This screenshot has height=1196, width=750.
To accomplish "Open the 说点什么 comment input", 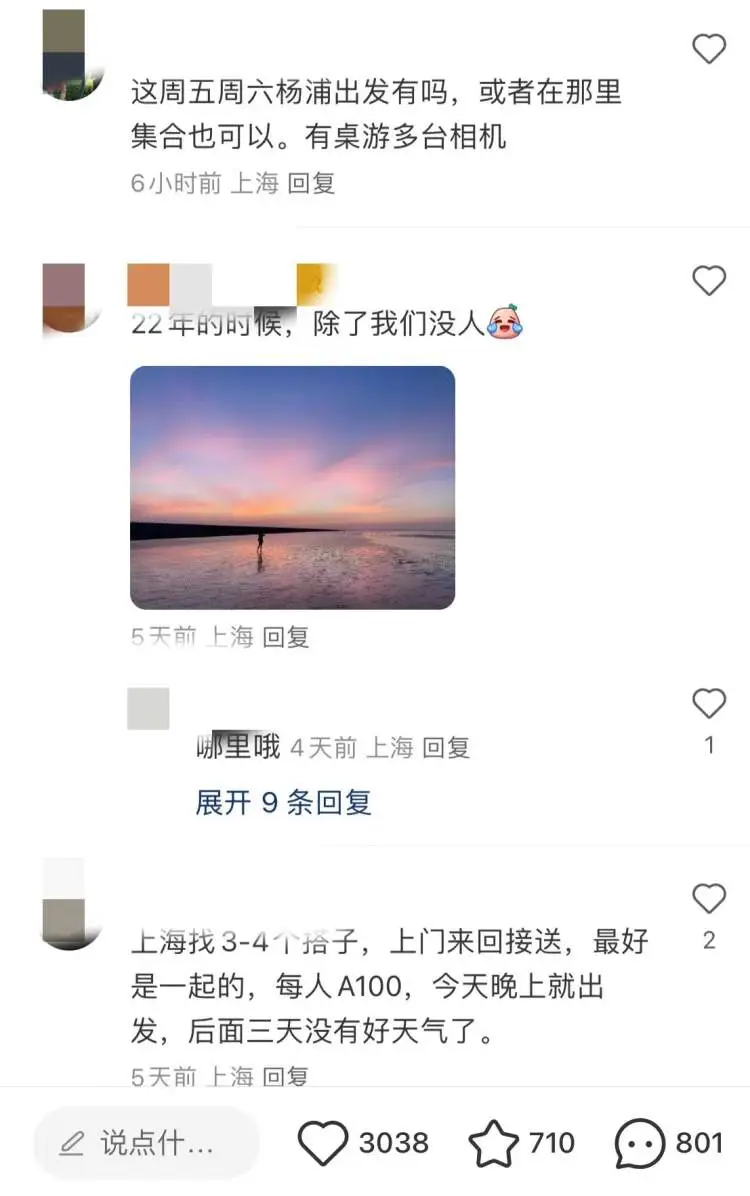I will click(x=145, y=1143).
